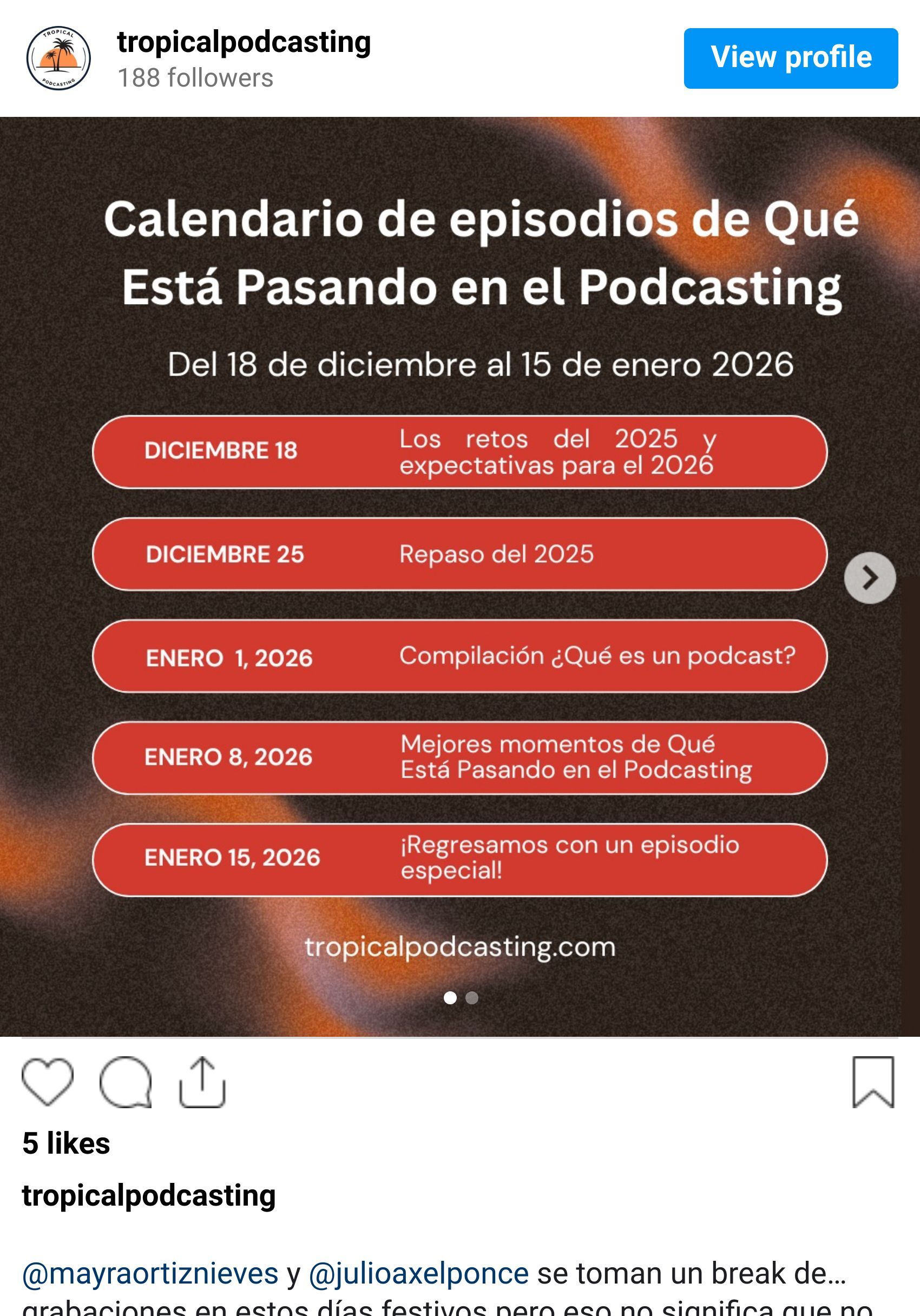The width and height of the screenshot is (920, 1316).
Task: Tap the tropicalpodcasting name above the caption
Action: coord(149,1196)
